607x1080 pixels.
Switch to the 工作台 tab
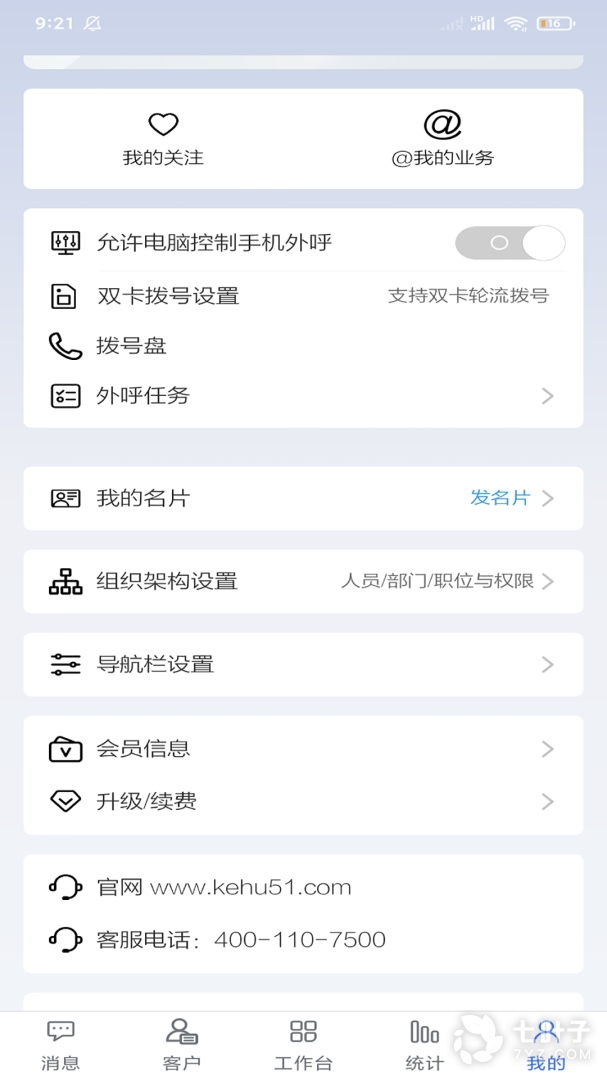click(x=303, y=1045)
